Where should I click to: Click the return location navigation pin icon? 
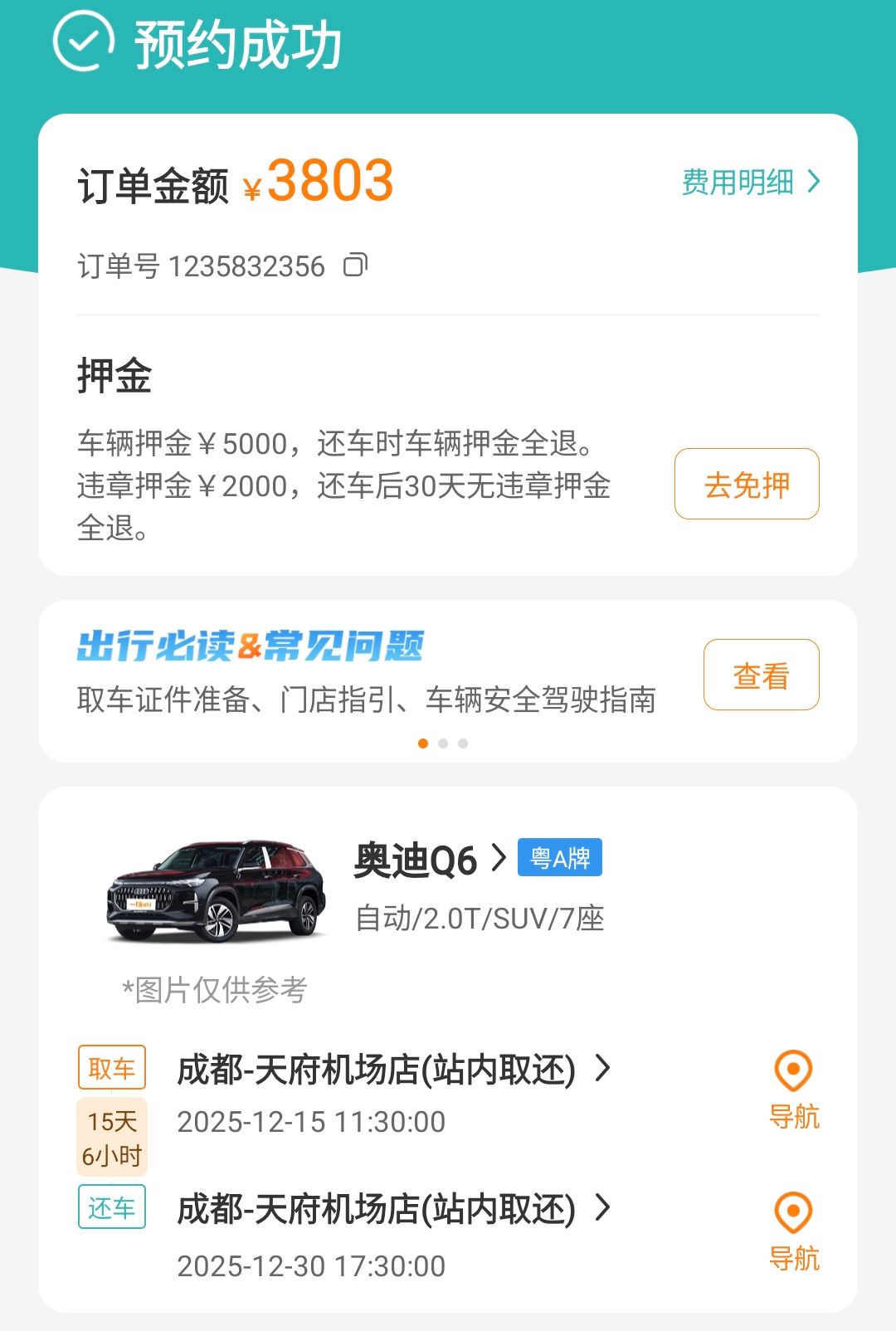pyautogui.click(x=794, y=1213)
